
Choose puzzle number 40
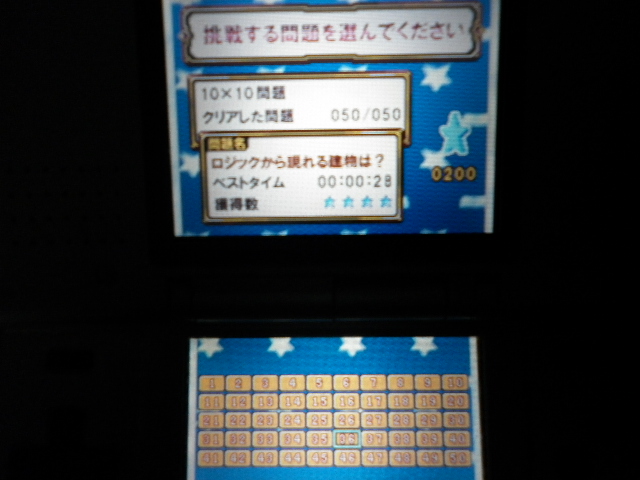(x=455, y=439)
